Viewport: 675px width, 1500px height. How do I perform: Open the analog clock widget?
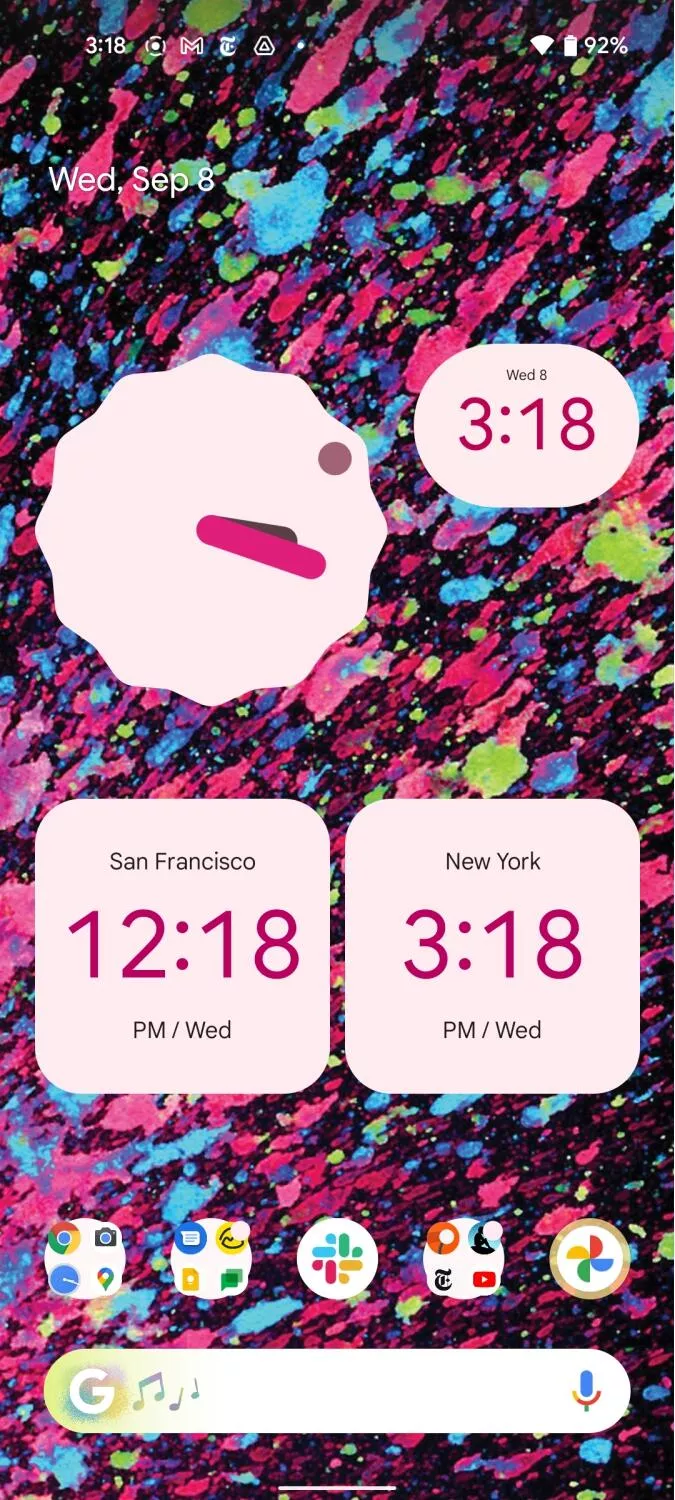coord(211,530)
